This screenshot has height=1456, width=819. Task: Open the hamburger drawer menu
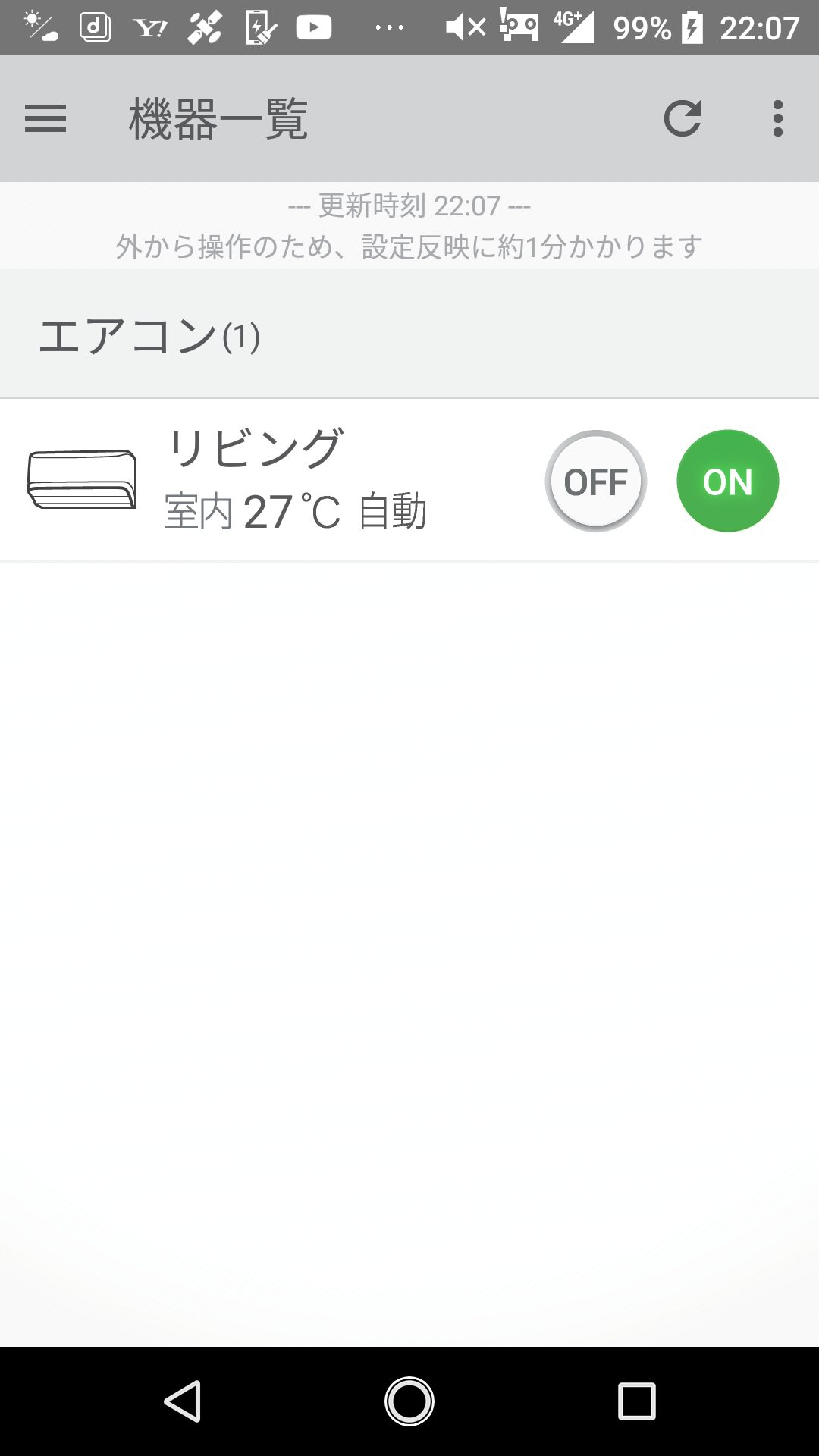coord(45,118)
